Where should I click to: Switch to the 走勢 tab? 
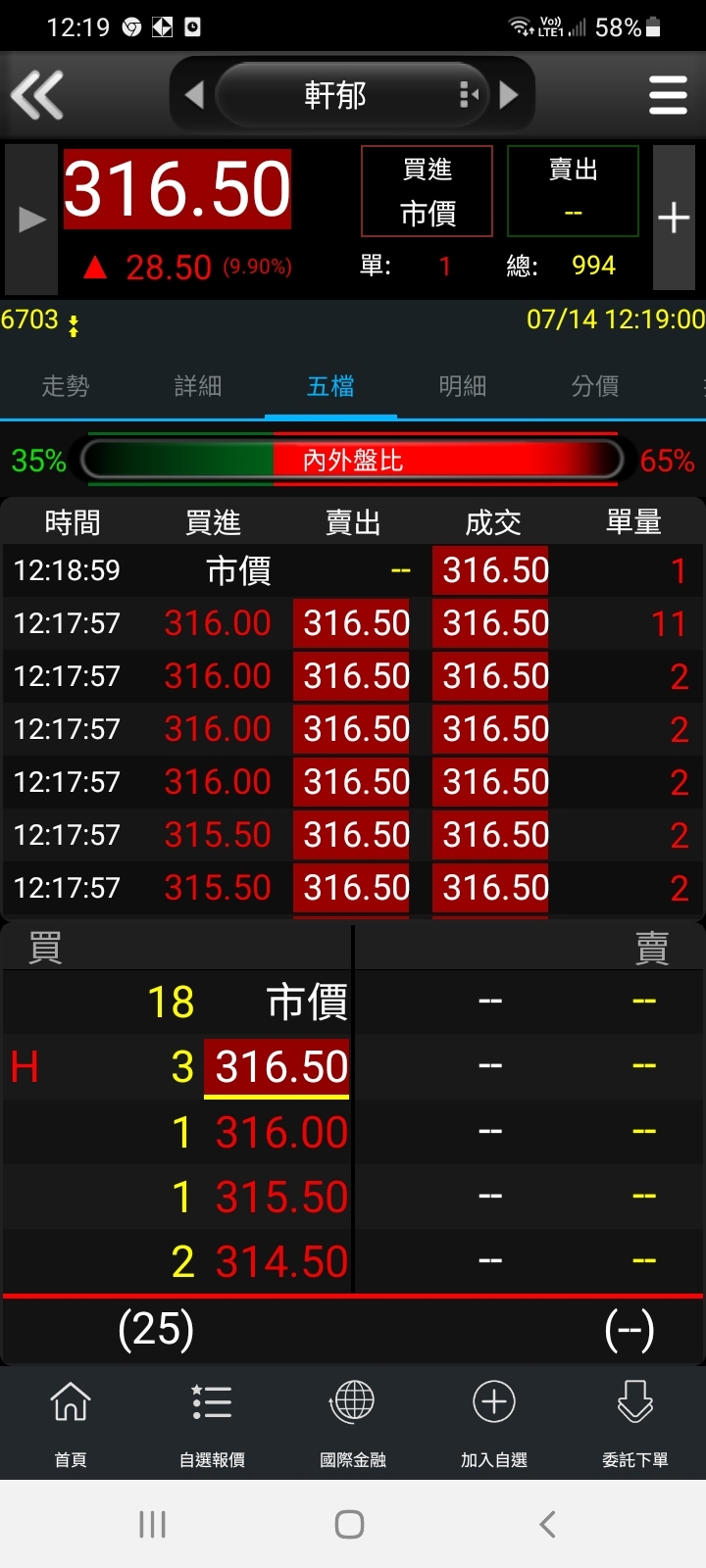pos(66,386)
